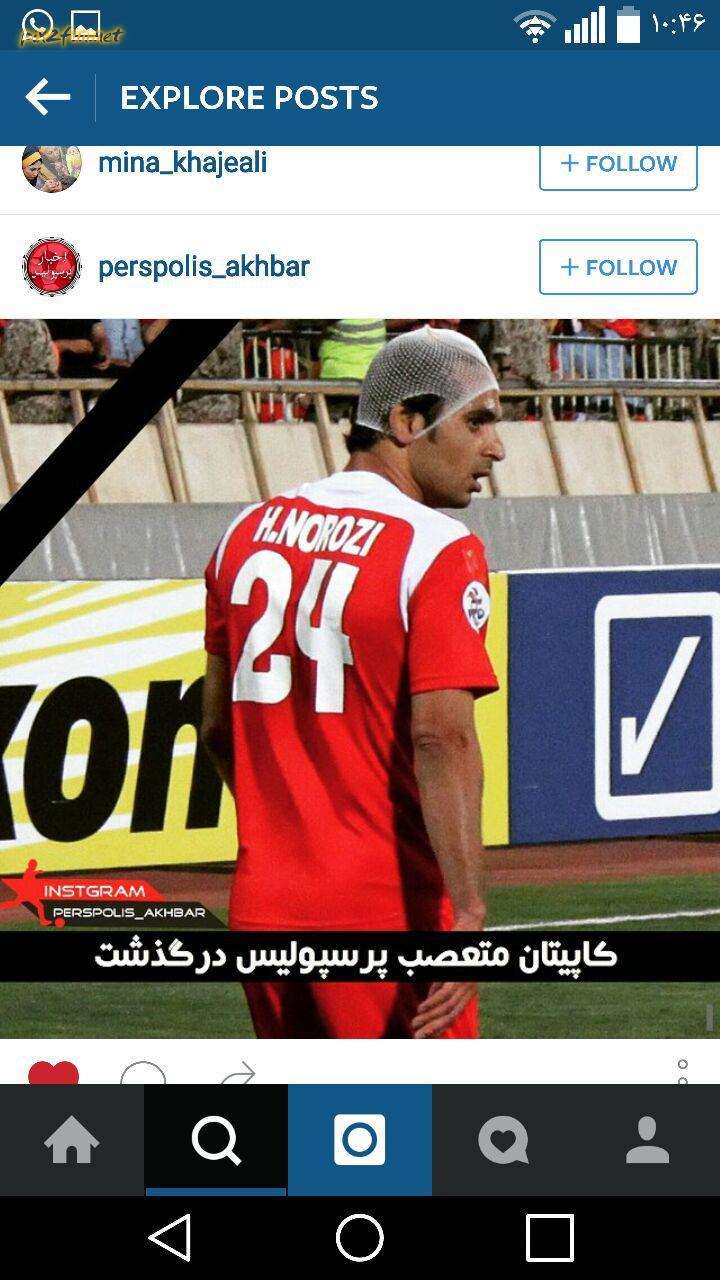The width and height of the screenshot is (720, 1280).
Task: Open the H.Norozi post image
Action: [360, 678]
